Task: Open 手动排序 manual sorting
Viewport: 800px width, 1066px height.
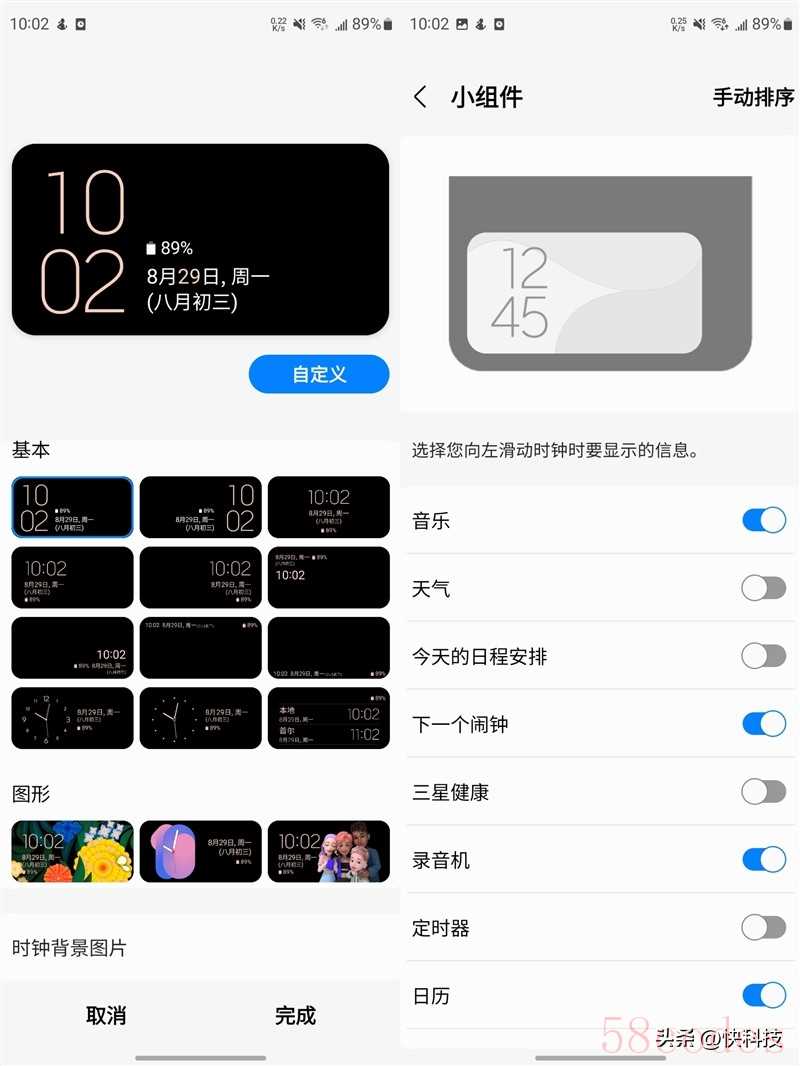Action: pos(752,97)
